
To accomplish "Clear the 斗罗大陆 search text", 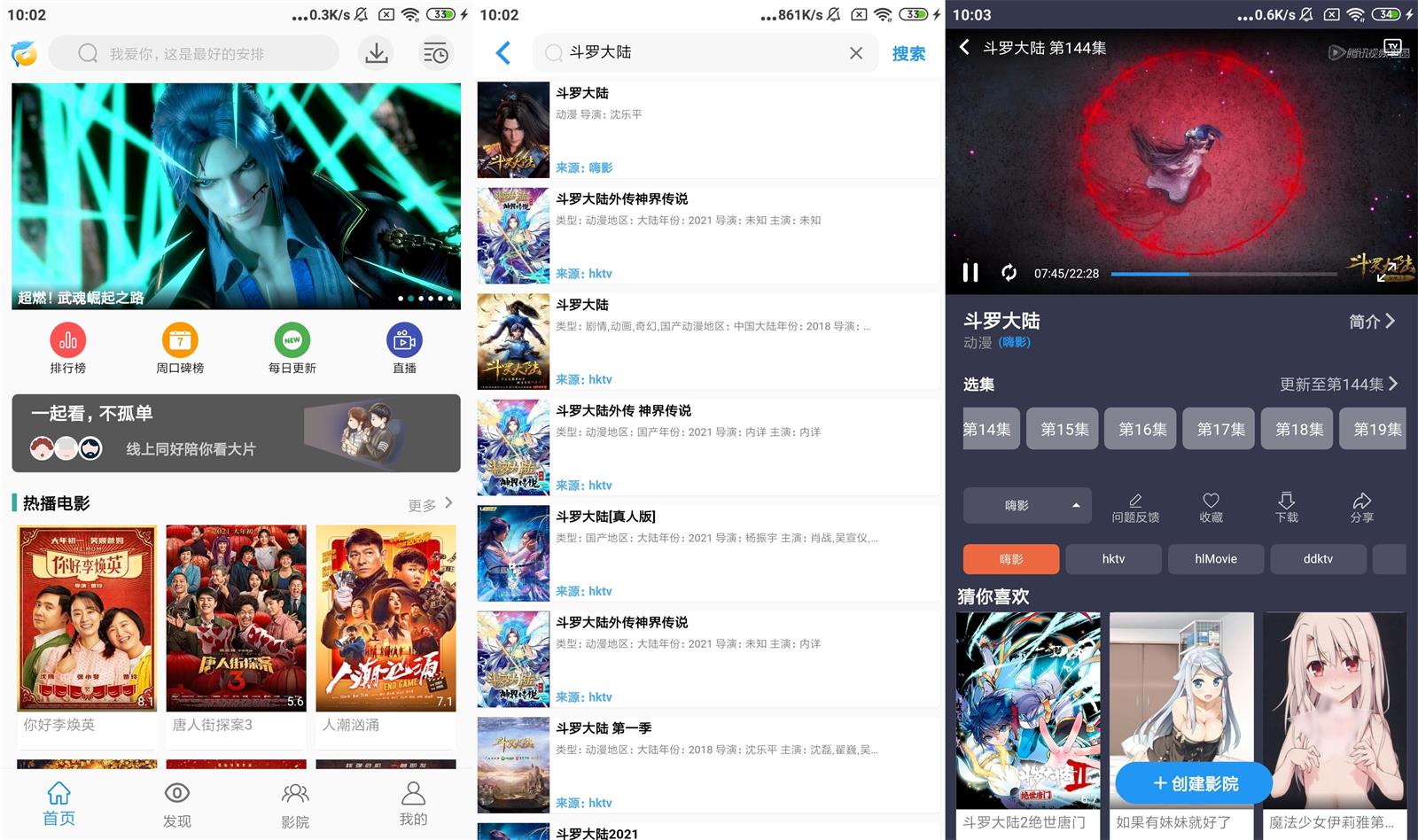I will [x=855, y=53].
